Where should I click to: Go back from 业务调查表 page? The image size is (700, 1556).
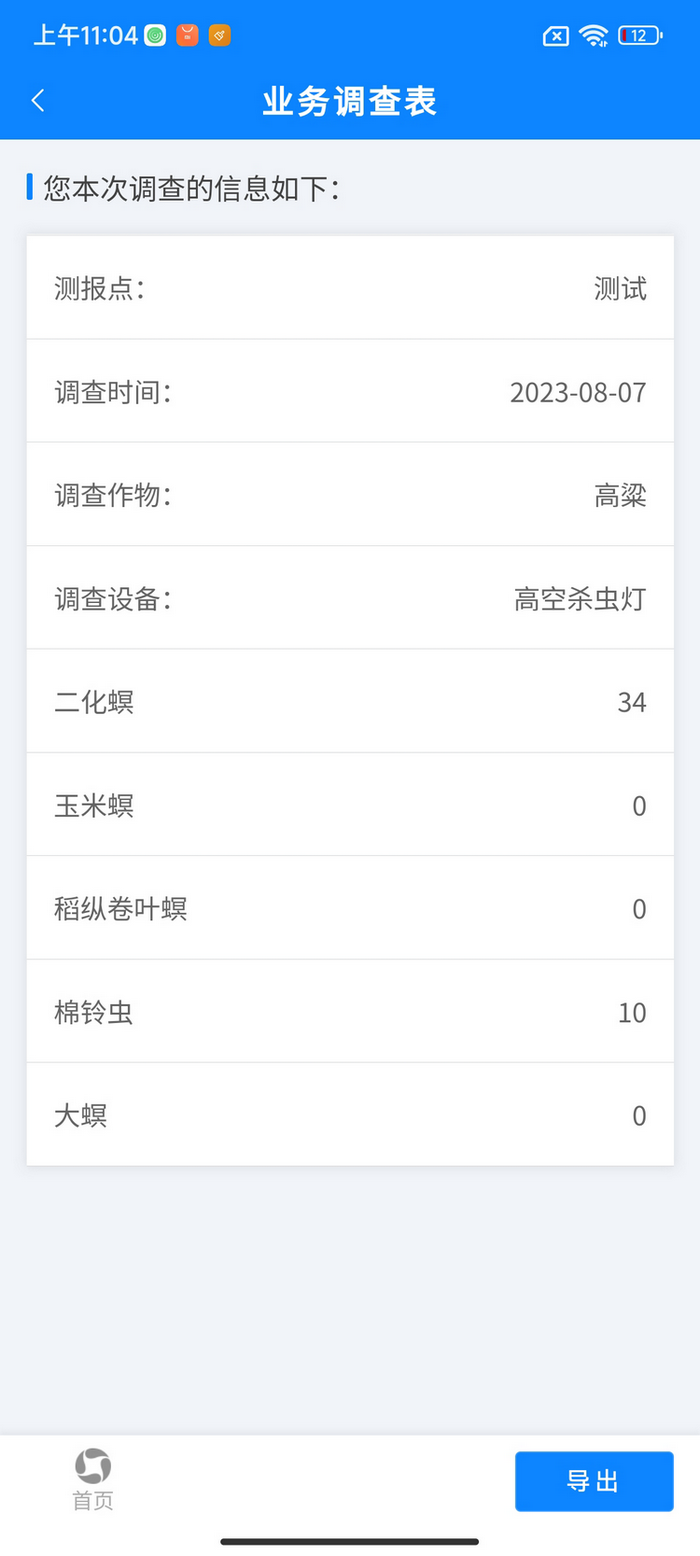click(x=38, y=101)
